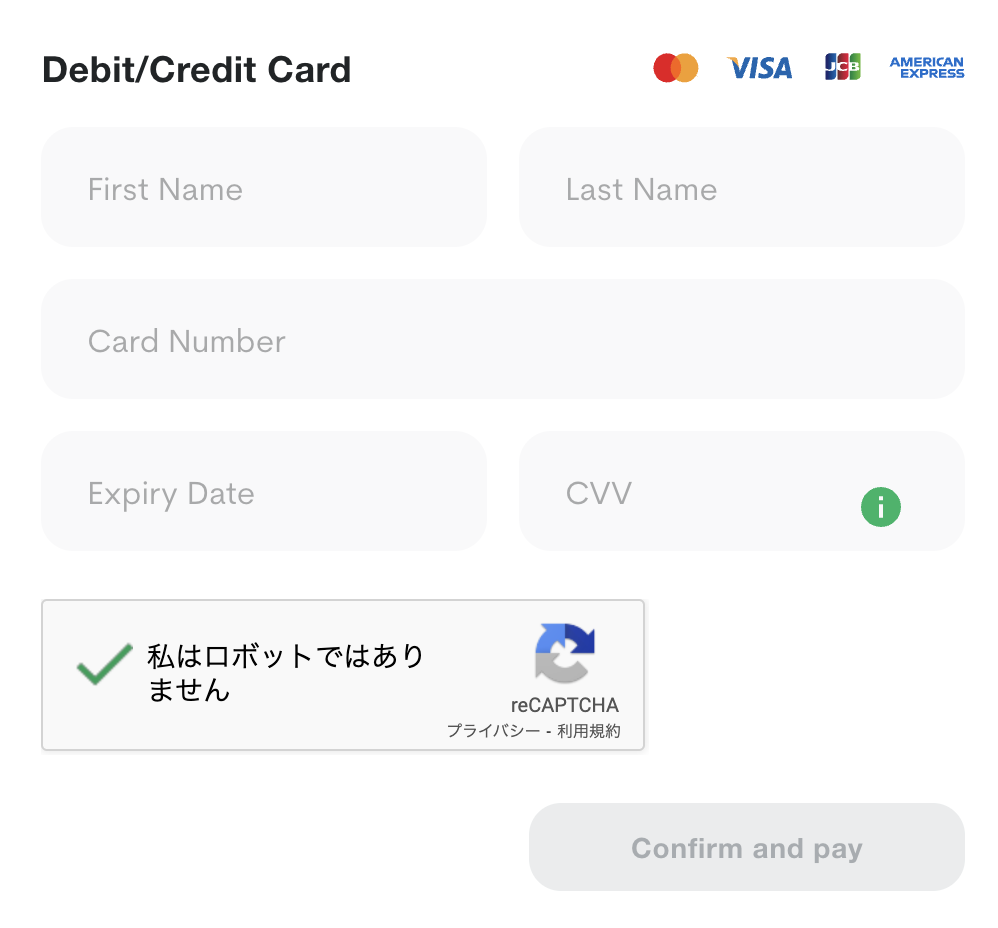Viewport: 998px width, 928px height.
Task: Tap the Expiry Date field
Action: pos(263,492)
